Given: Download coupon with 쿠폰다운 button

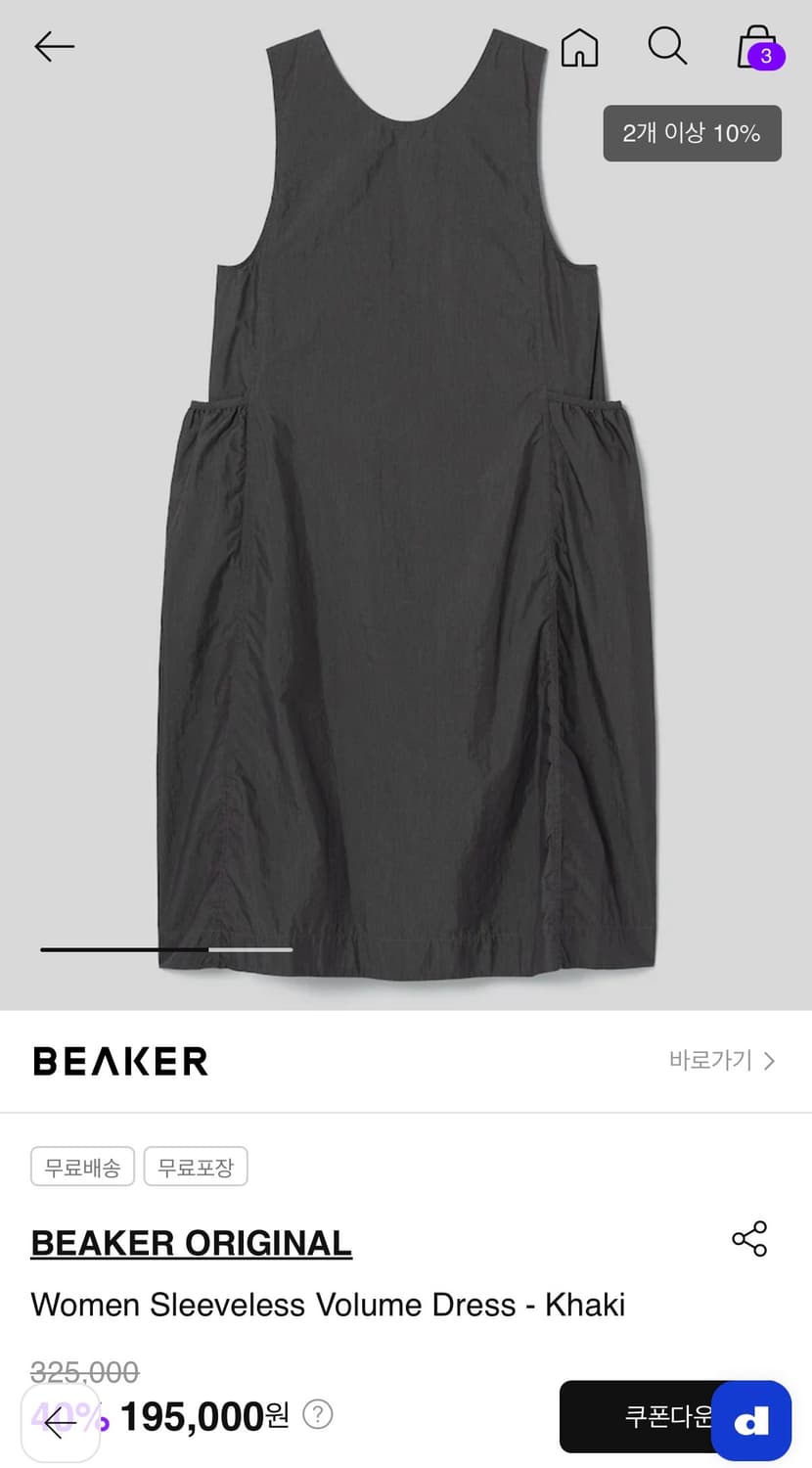Looking at the screenshot, I should tap(636, 1416).
